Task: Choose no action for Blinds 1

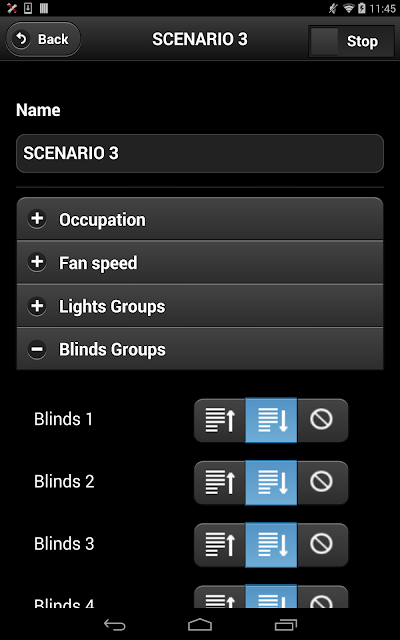Action: 322,420
